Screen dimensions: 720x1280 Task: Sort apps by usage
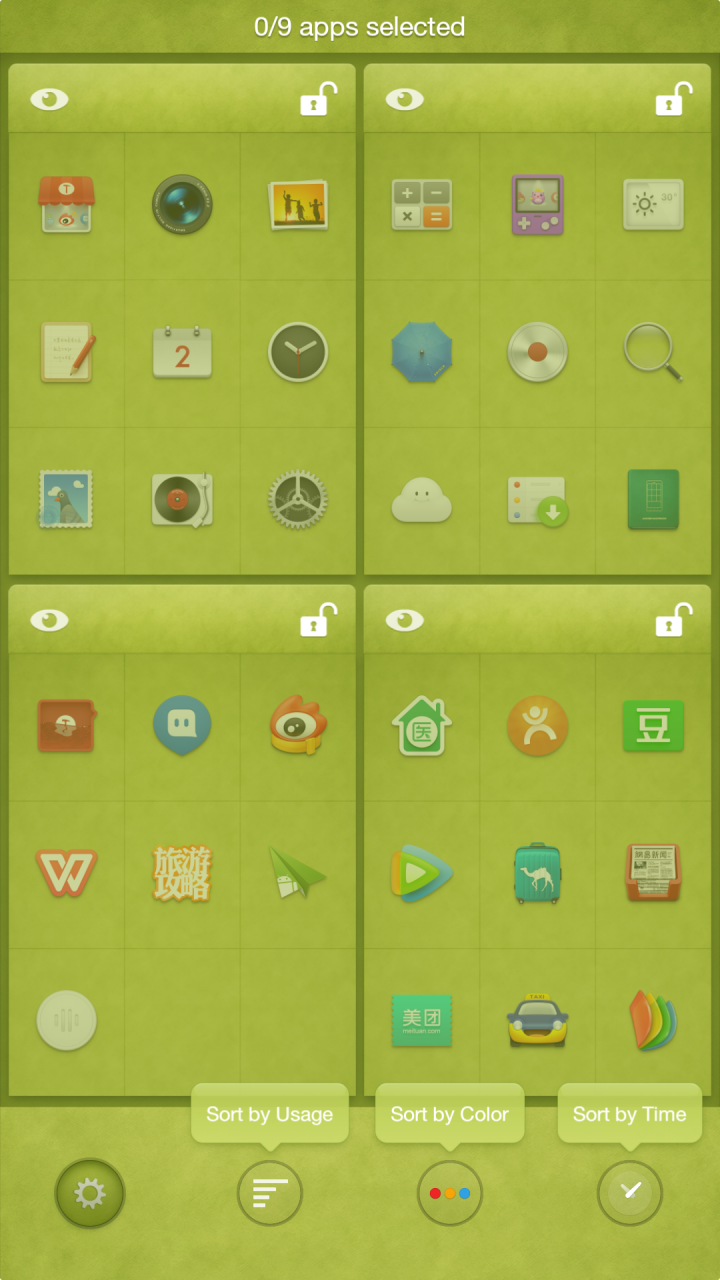(x=270, y=1193)
